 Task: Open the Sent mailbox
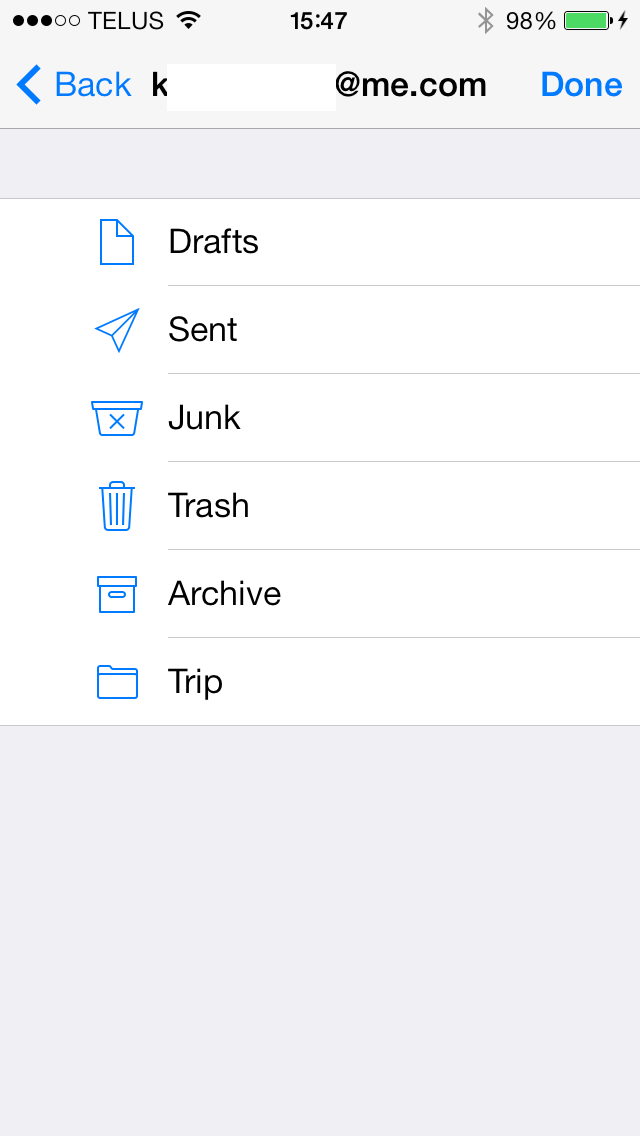click(x=320, y=330)
